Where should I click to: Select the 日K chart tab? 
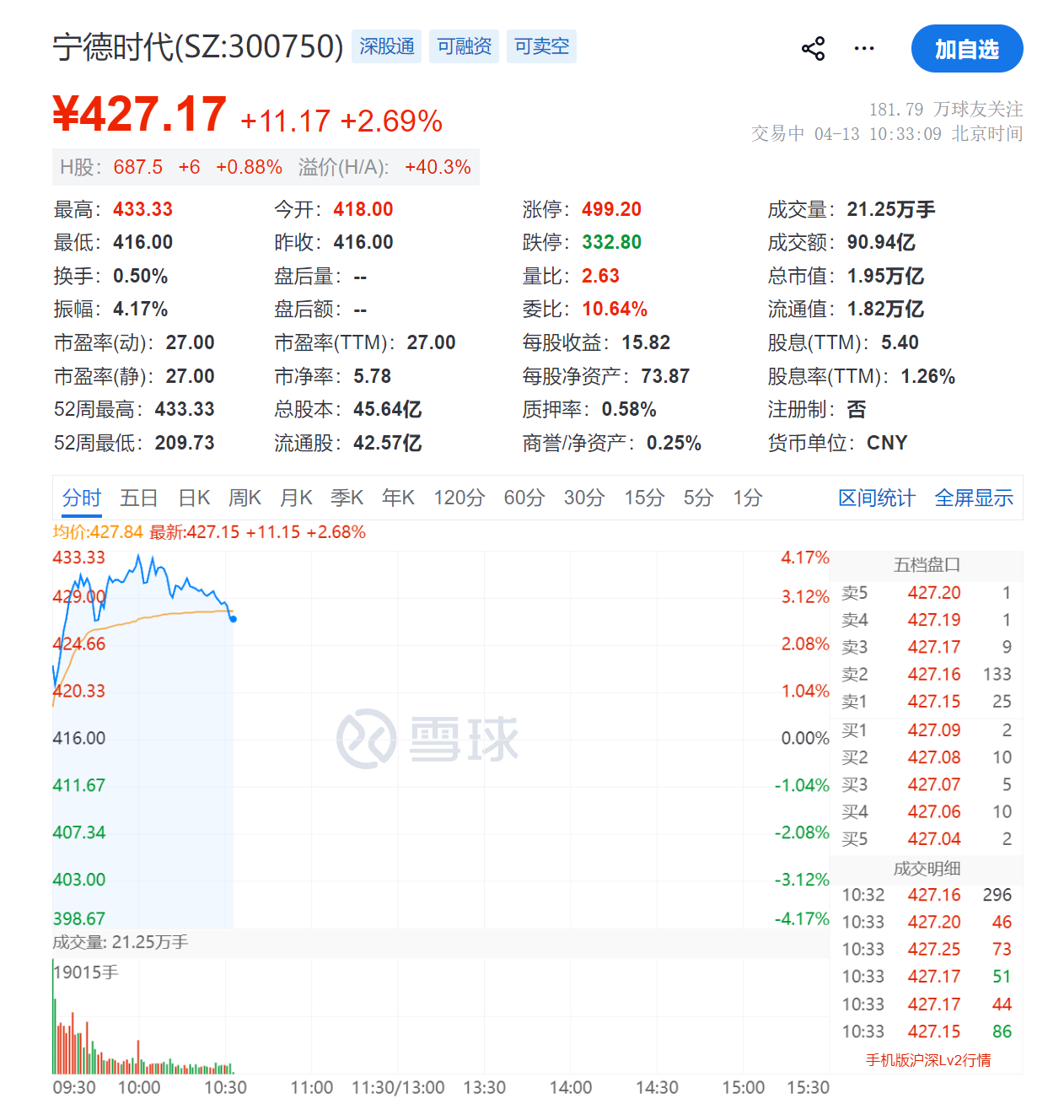(x=194, y=498)
